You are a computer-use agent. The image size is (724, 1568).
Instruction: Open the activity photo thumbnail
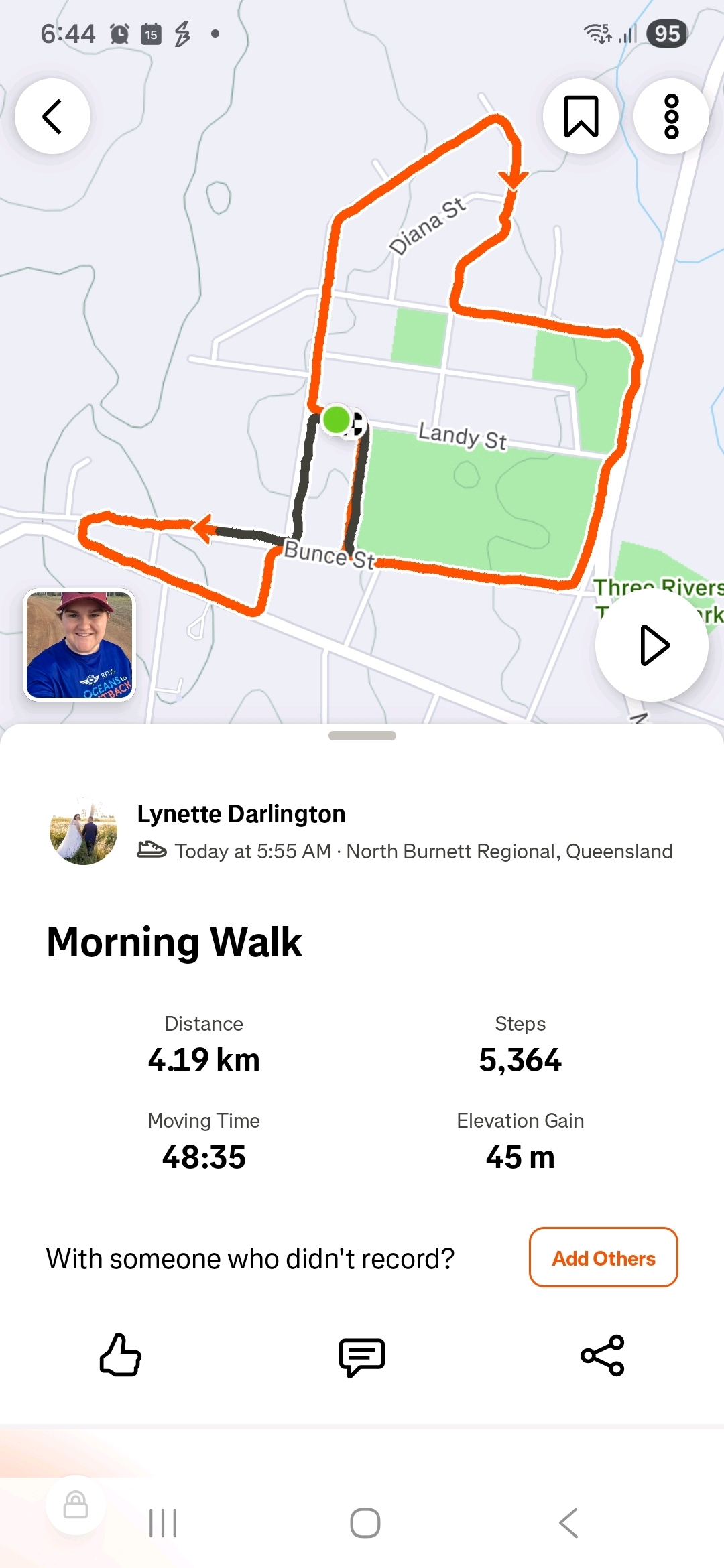coord(80,645)
